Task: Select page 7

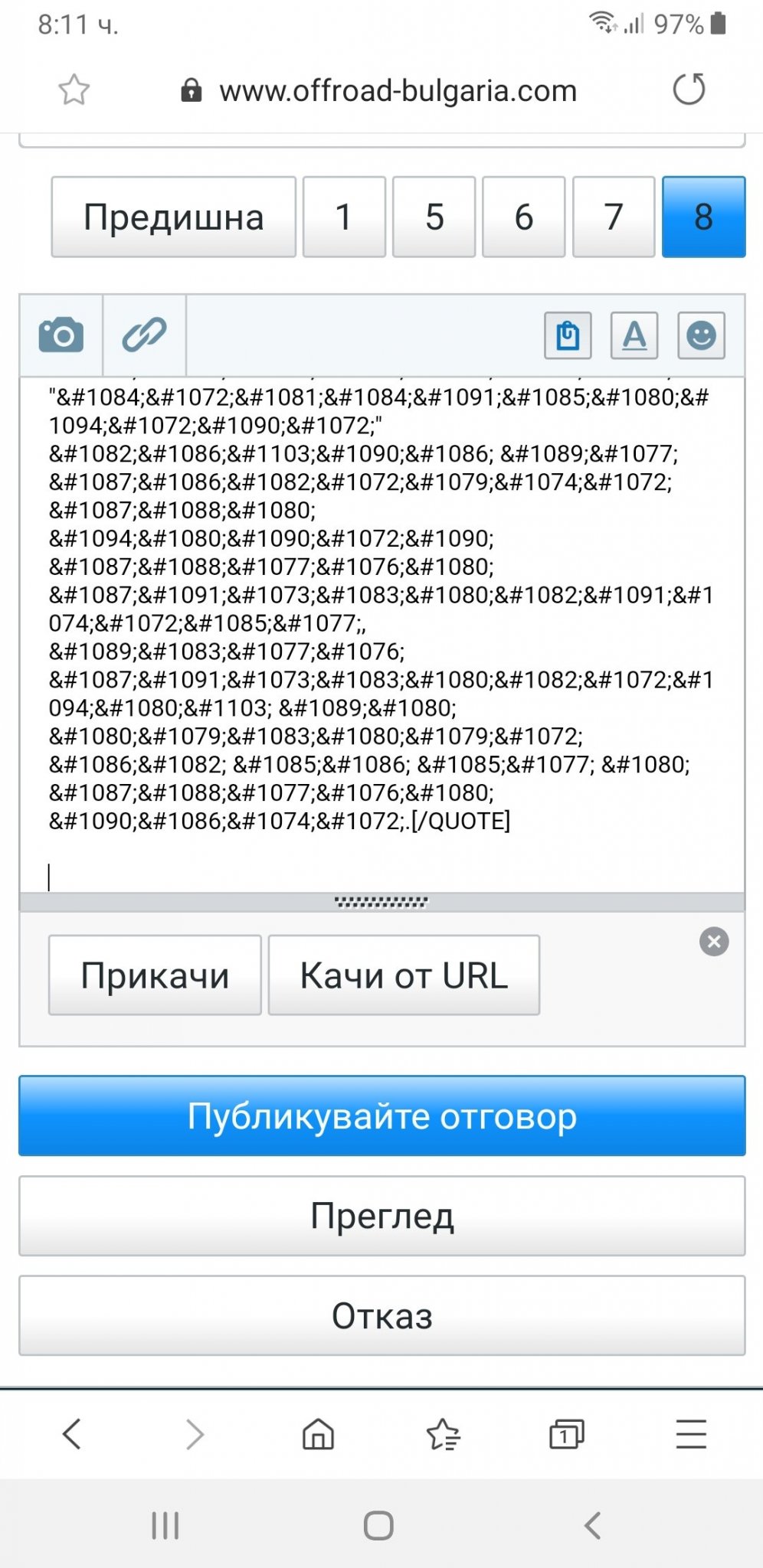Action: tap(614, 217)
